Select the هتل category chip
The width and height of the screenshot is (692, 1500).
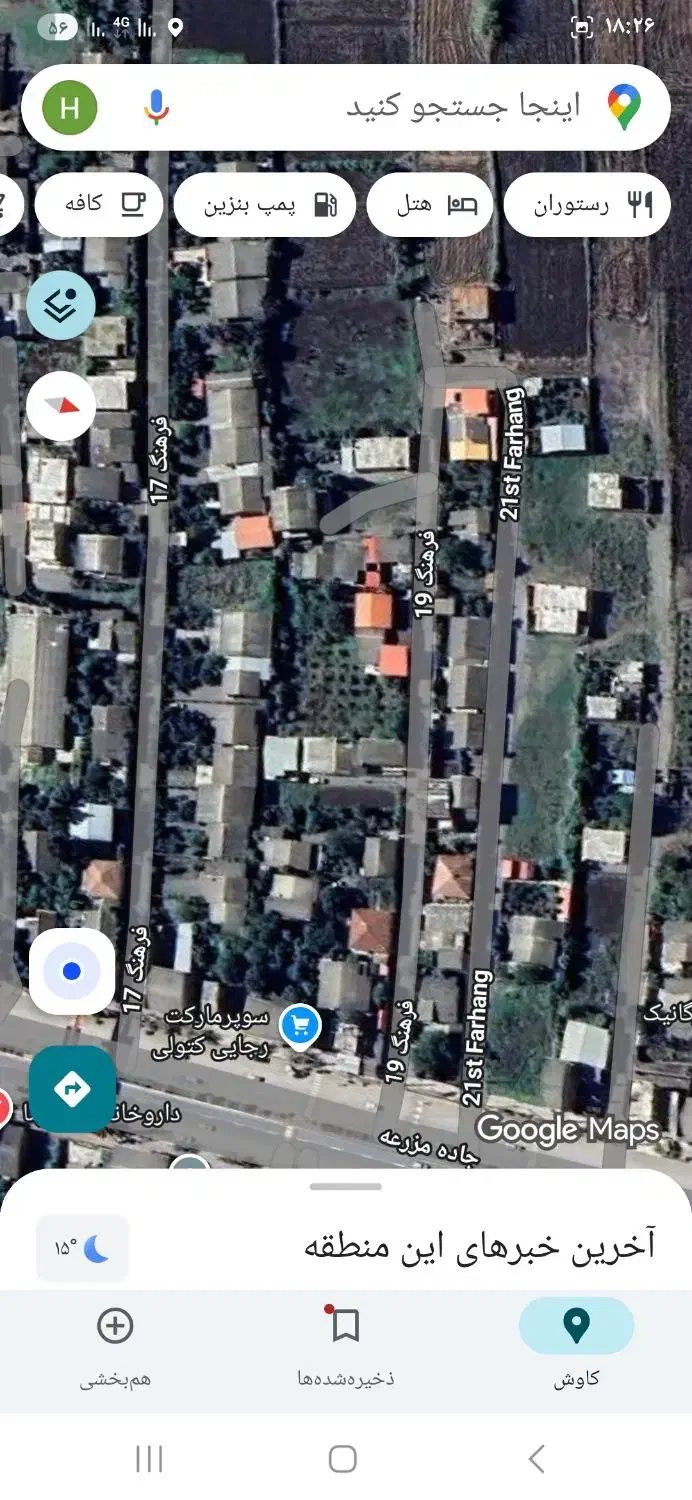click(429, 205)
